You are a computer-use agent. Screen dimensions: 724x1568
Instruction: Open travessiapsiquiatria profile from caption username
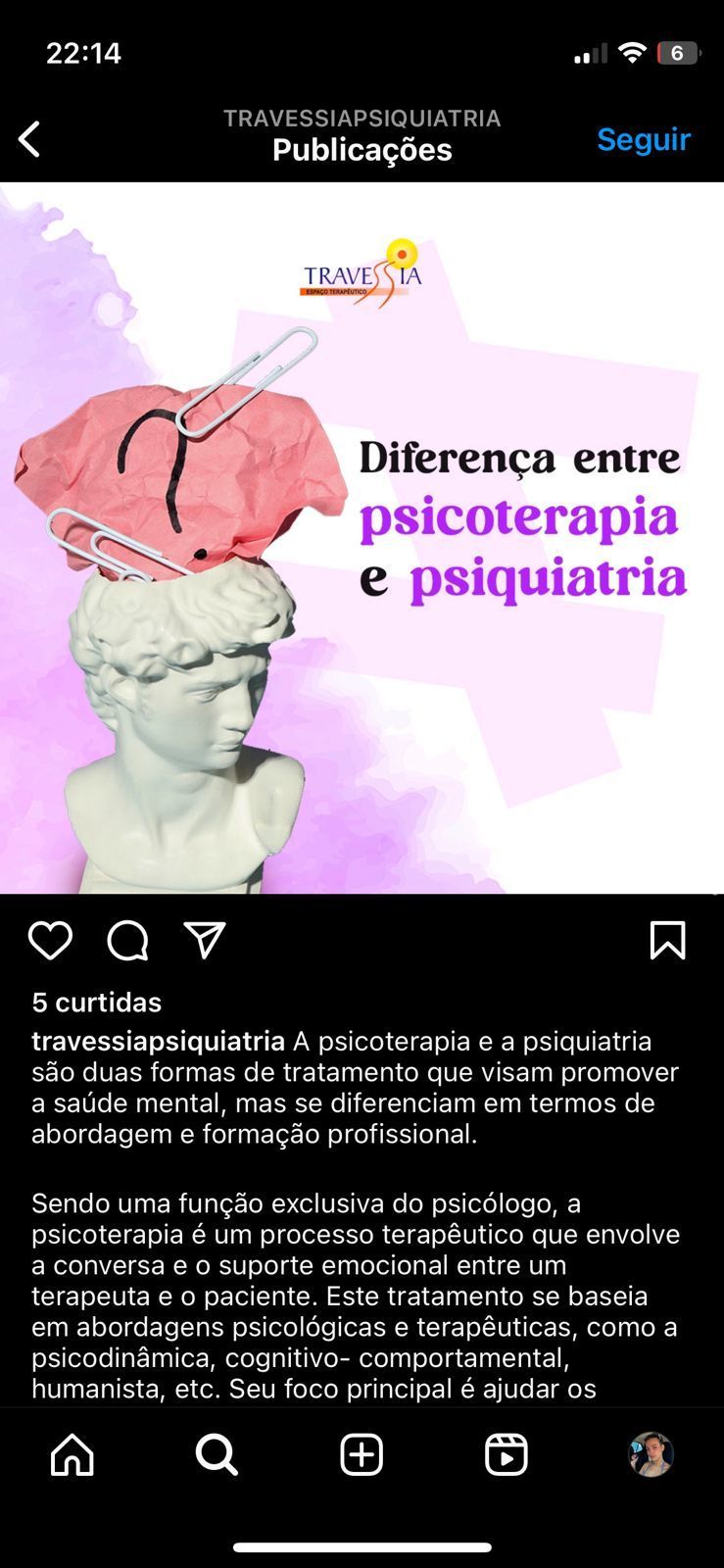158,1041
